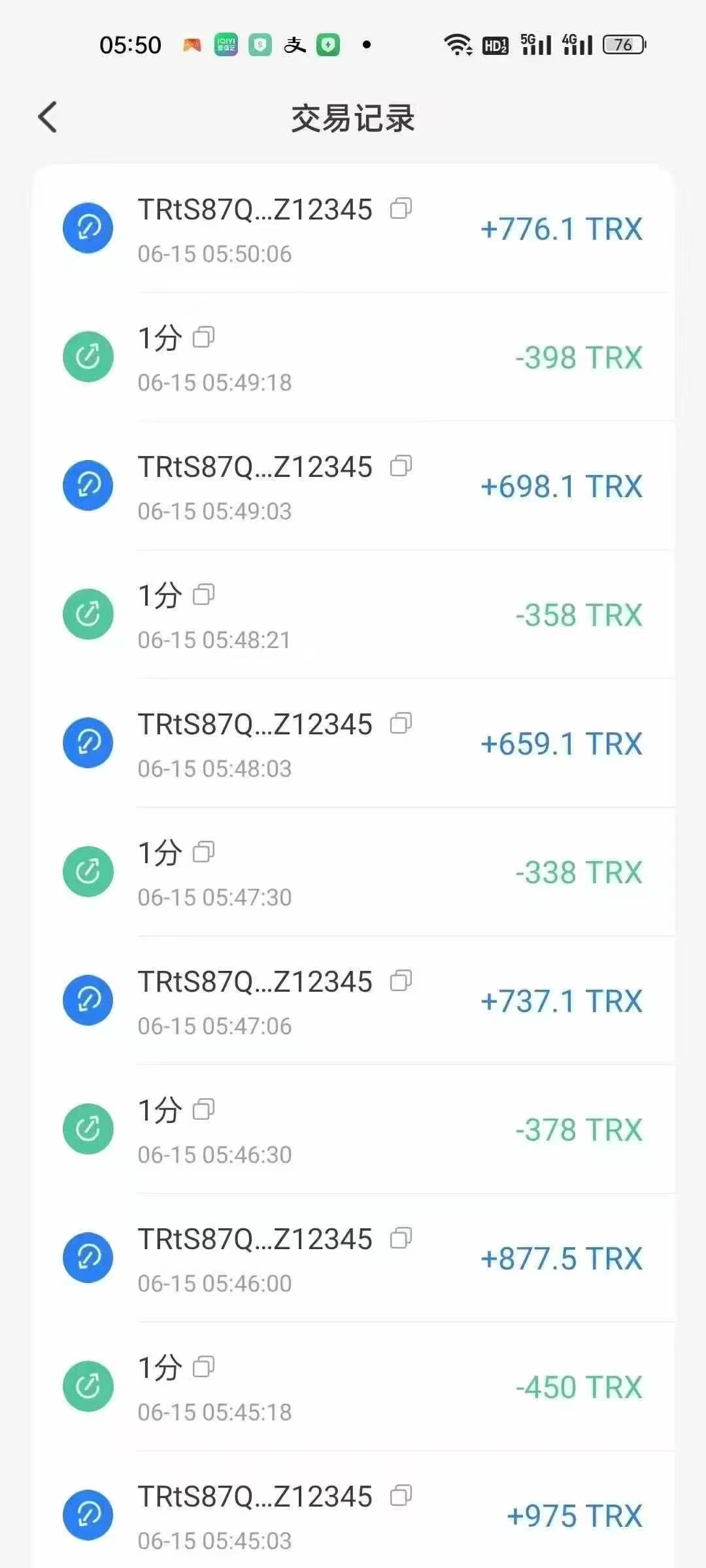The width and height of the screenshot is (706, 1568).
Task: View details of the +698.1 TRX transaction
Action: pos(353,485)
